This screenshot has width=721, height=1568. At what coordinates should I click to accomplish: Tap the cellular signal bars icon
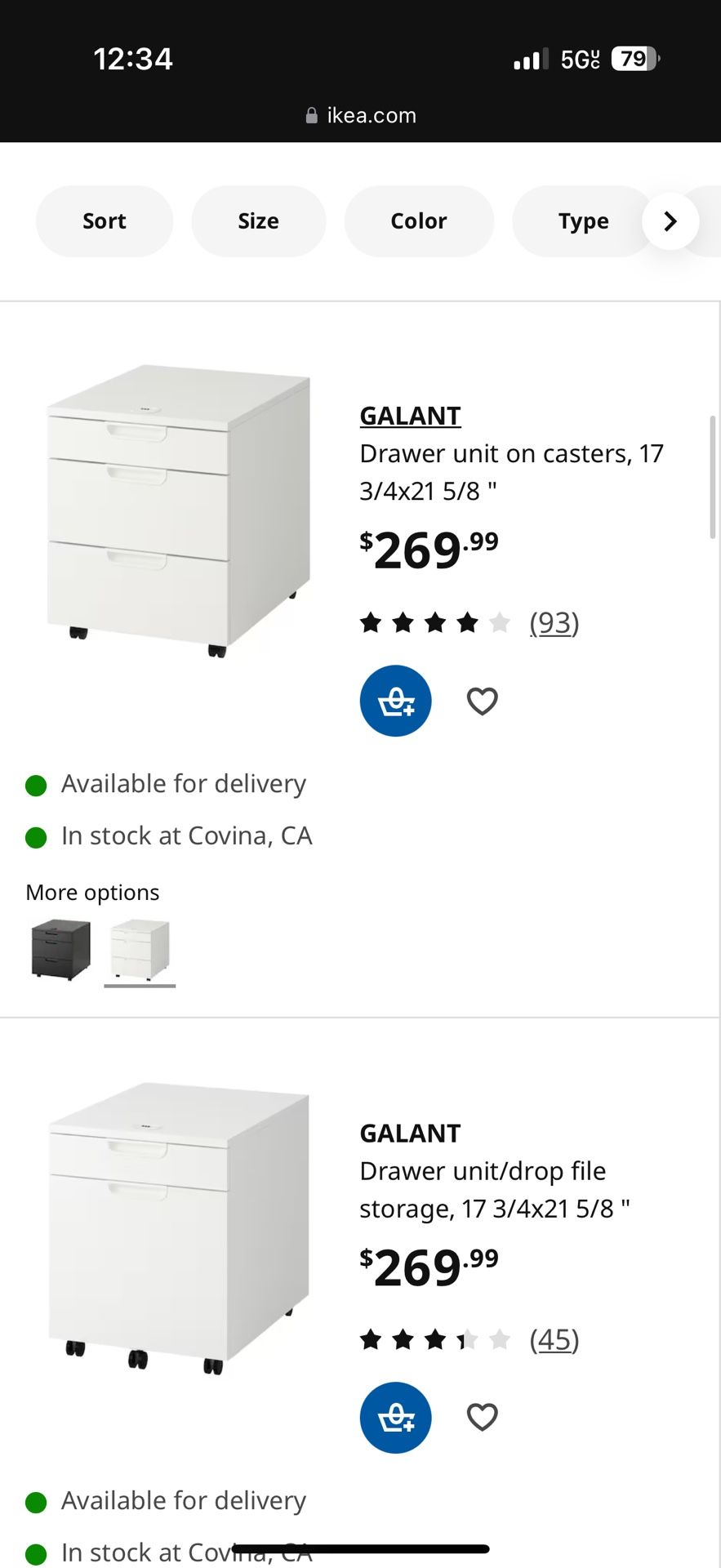(528, 58)
